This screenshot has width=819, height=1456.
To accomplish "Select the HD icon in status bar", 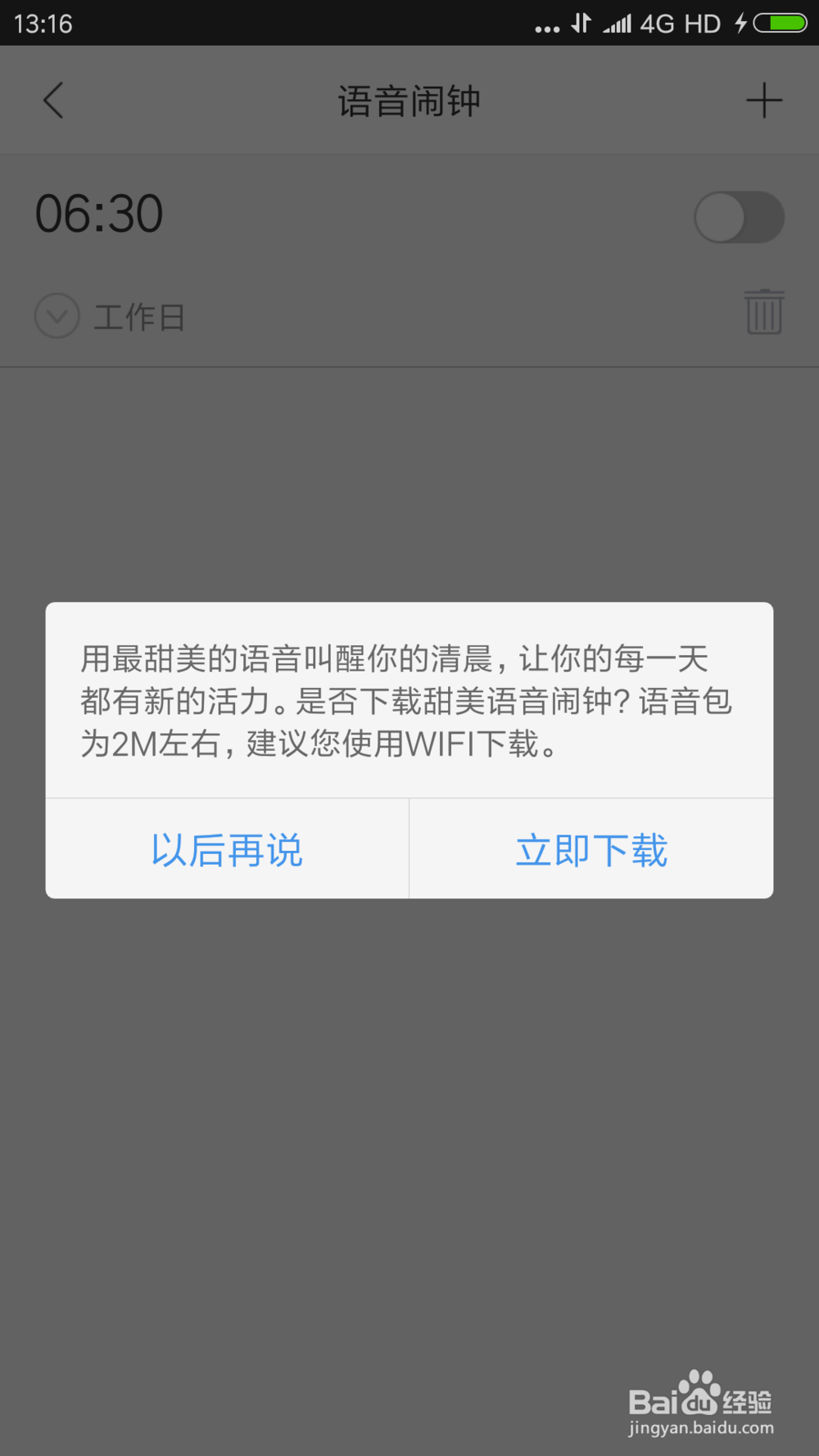I will pos(703,23).
